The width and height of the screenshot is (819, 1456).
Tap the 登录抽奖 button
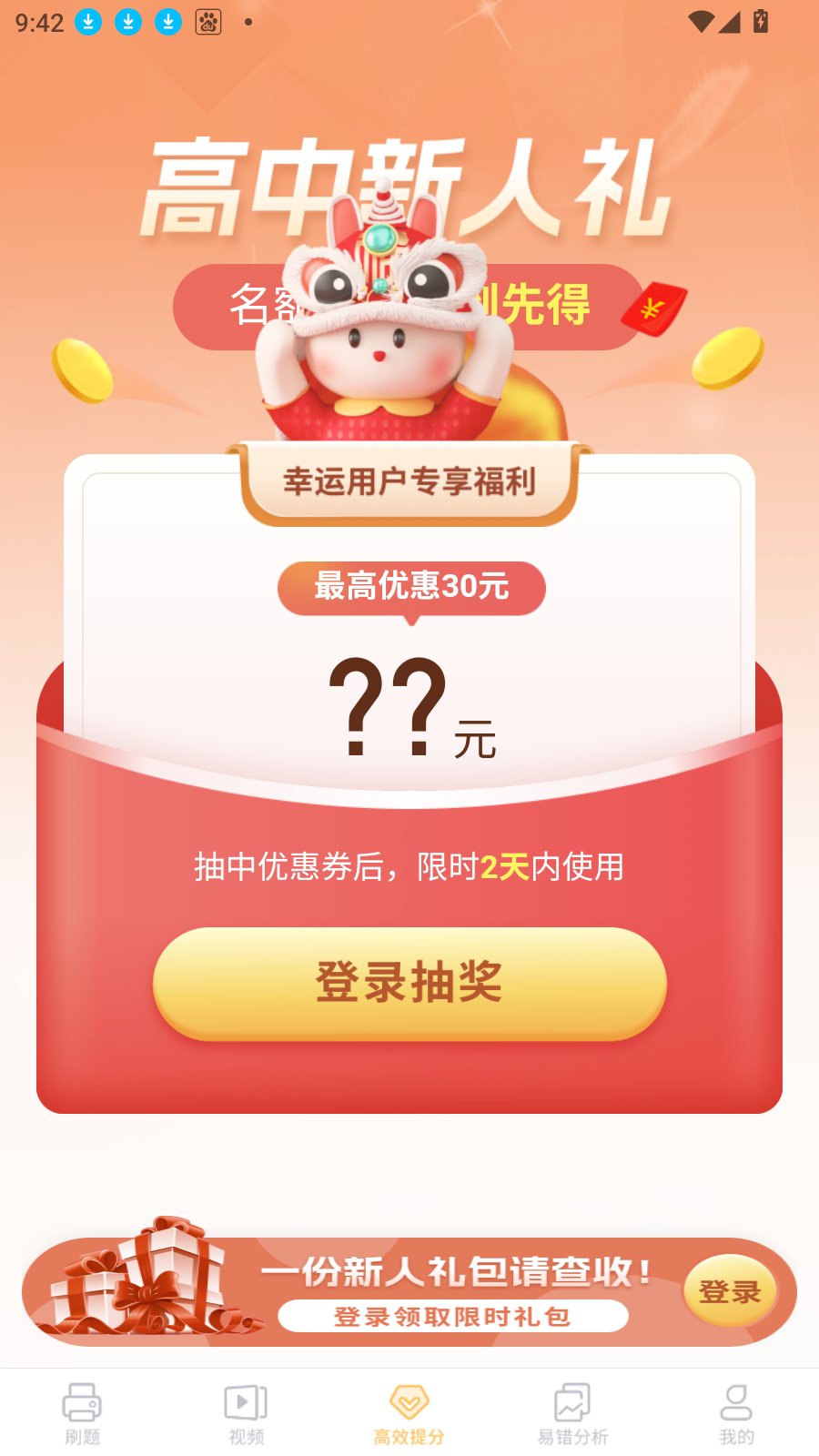coord(409,983)
